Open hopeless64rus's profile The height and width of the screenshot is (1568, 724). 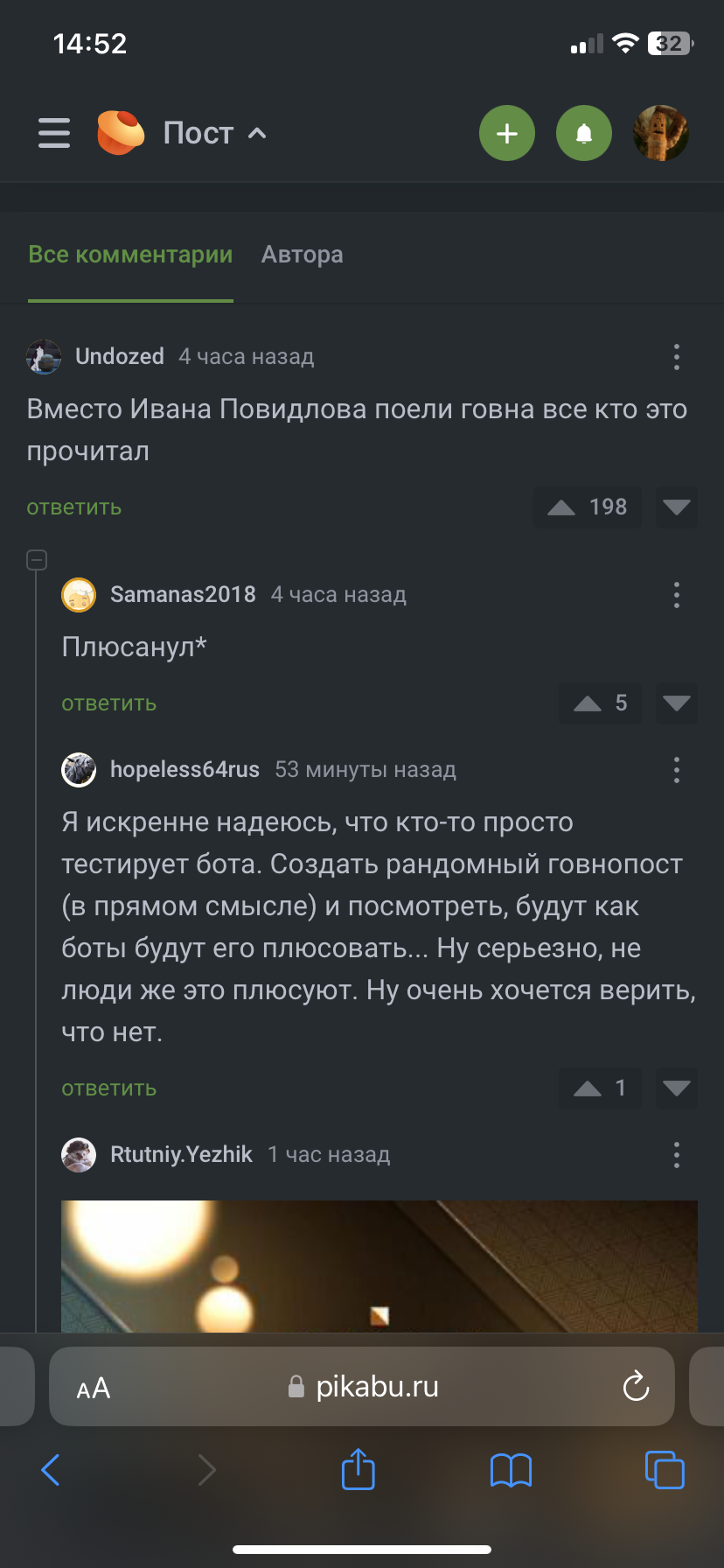tap(184, 770)
